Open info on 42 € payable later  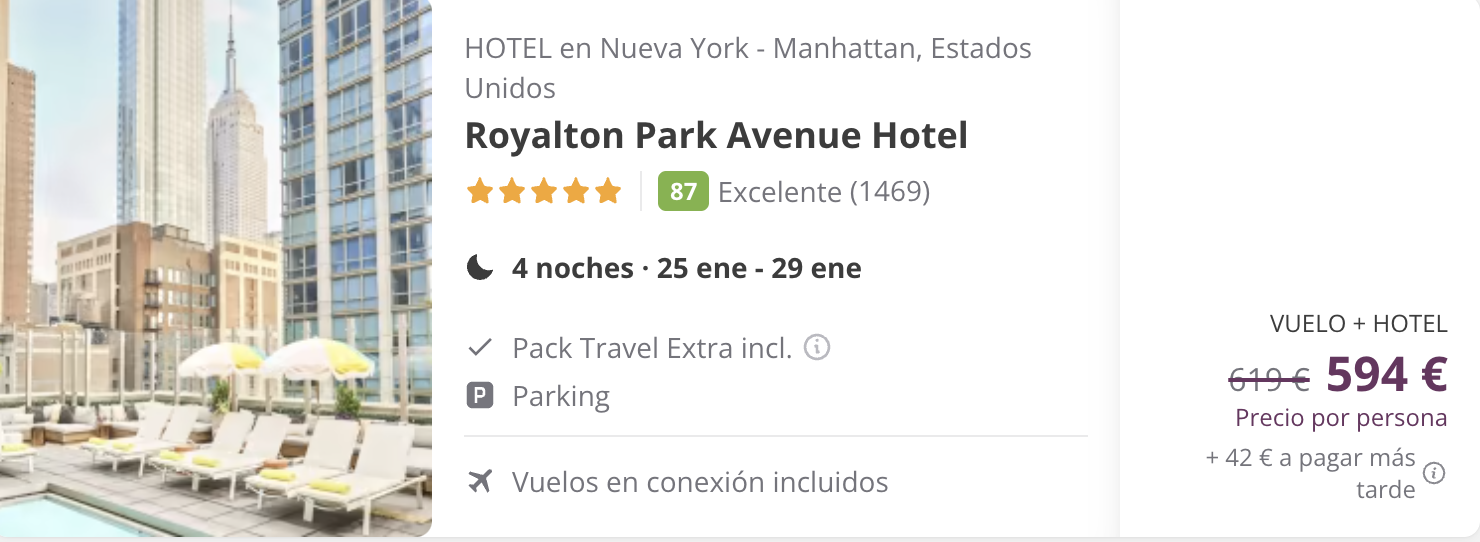coord(1434,474)
